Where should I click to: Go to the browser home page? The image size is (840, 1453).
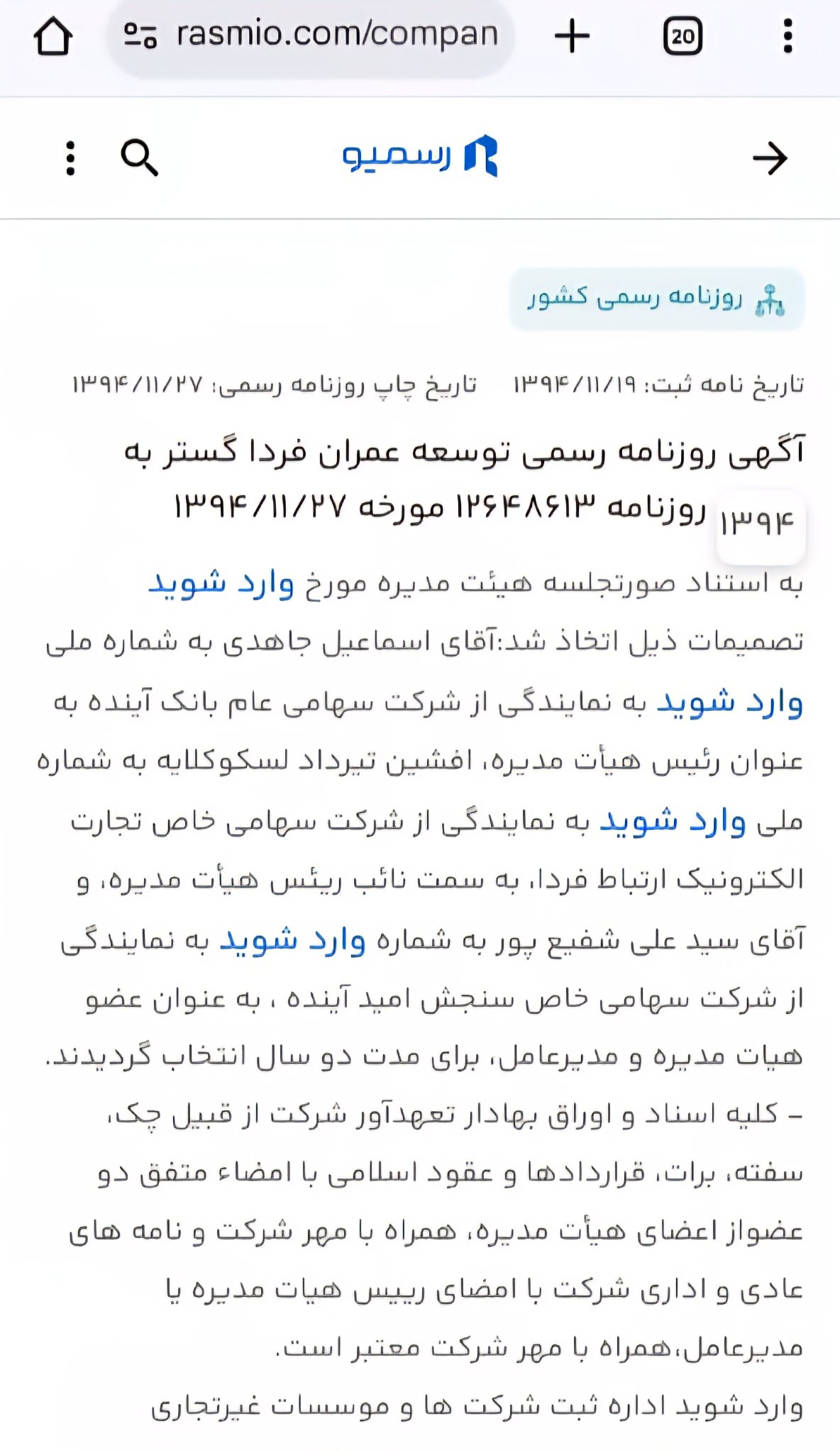coord(53,36)
